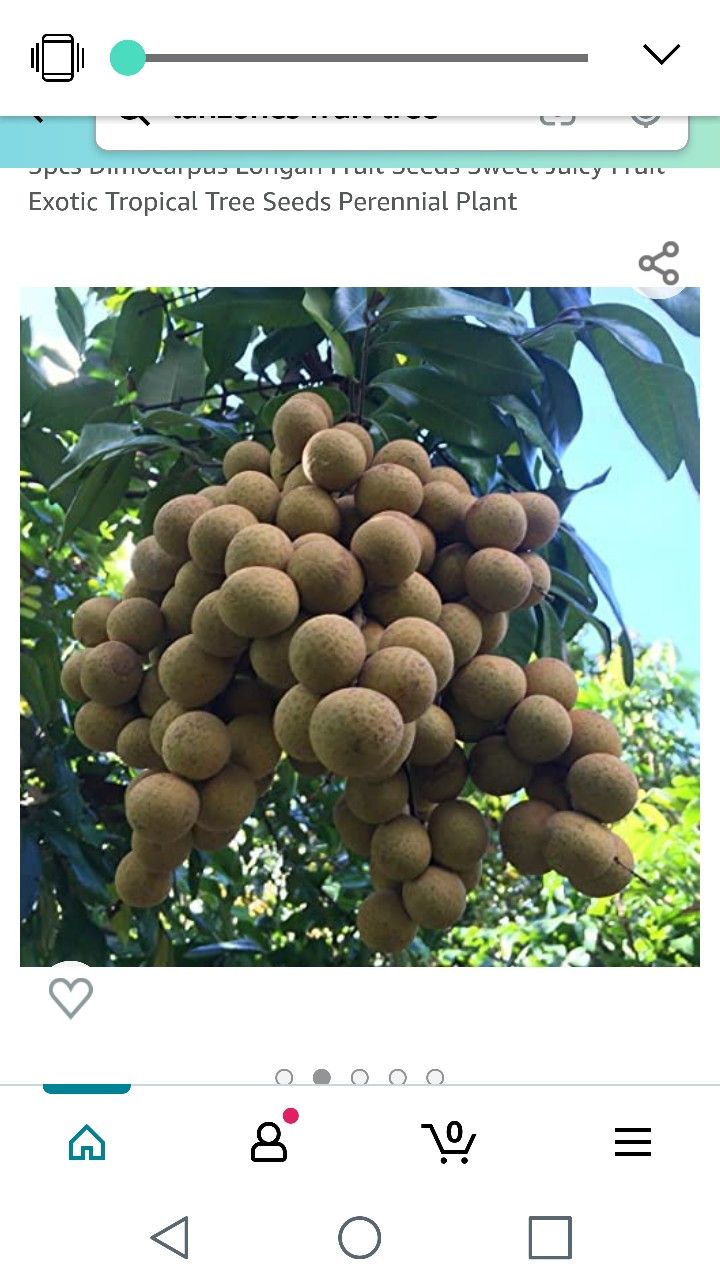Open the account profile tab
Viewport: 720px width, 1280px height.
point(269,1141)
